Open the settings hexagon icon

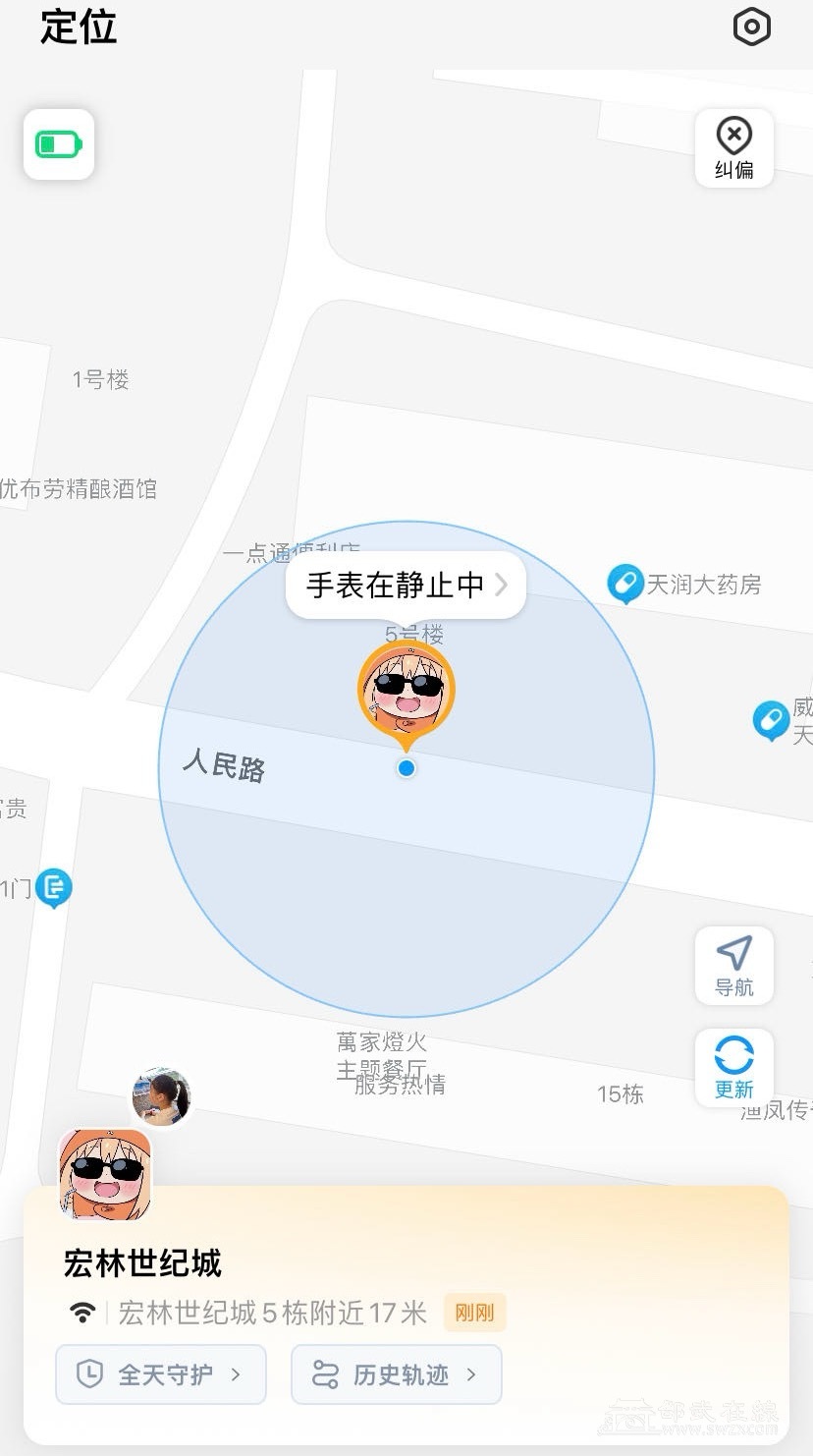[751, 28]
